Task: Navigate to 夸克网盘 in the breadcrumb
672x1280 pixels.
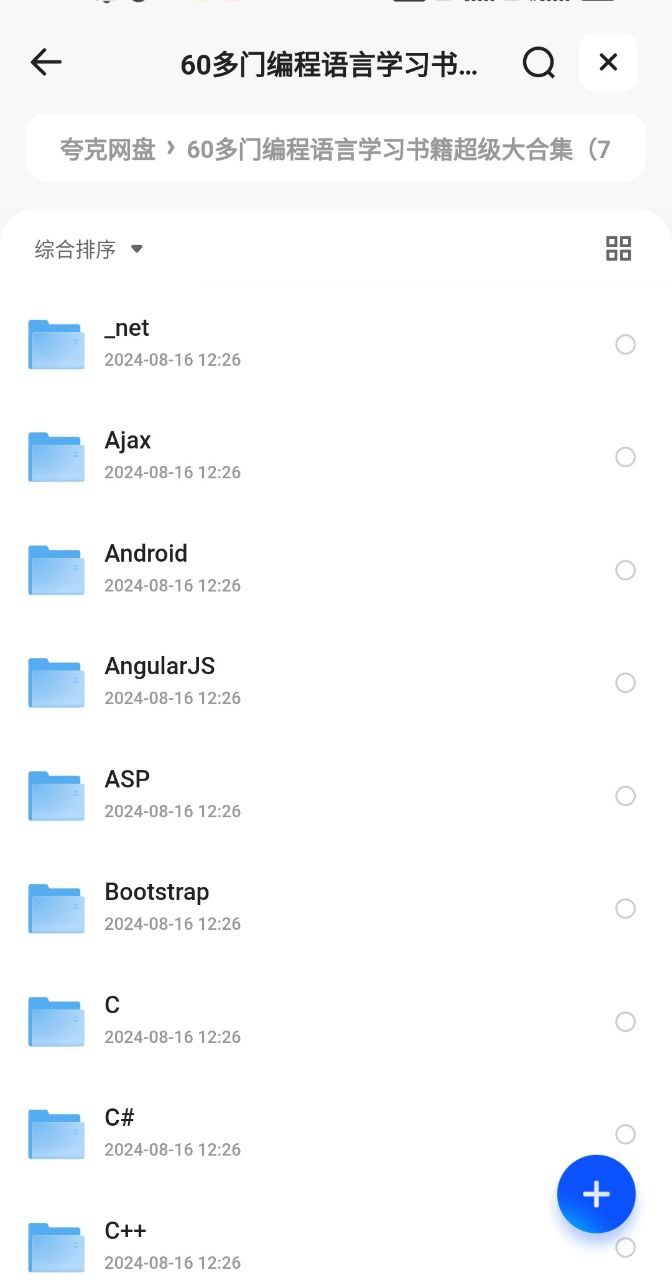Action: (x=108, y=149)
